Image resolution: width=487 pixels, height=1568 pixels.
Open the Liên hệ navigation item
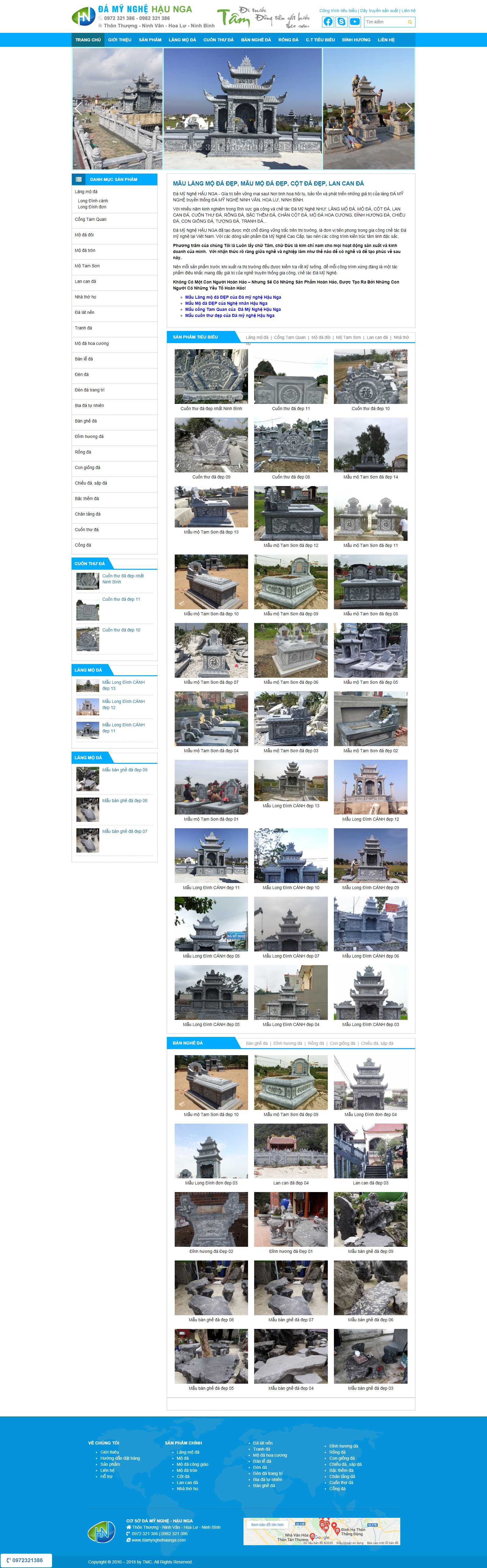pos(386,40)
